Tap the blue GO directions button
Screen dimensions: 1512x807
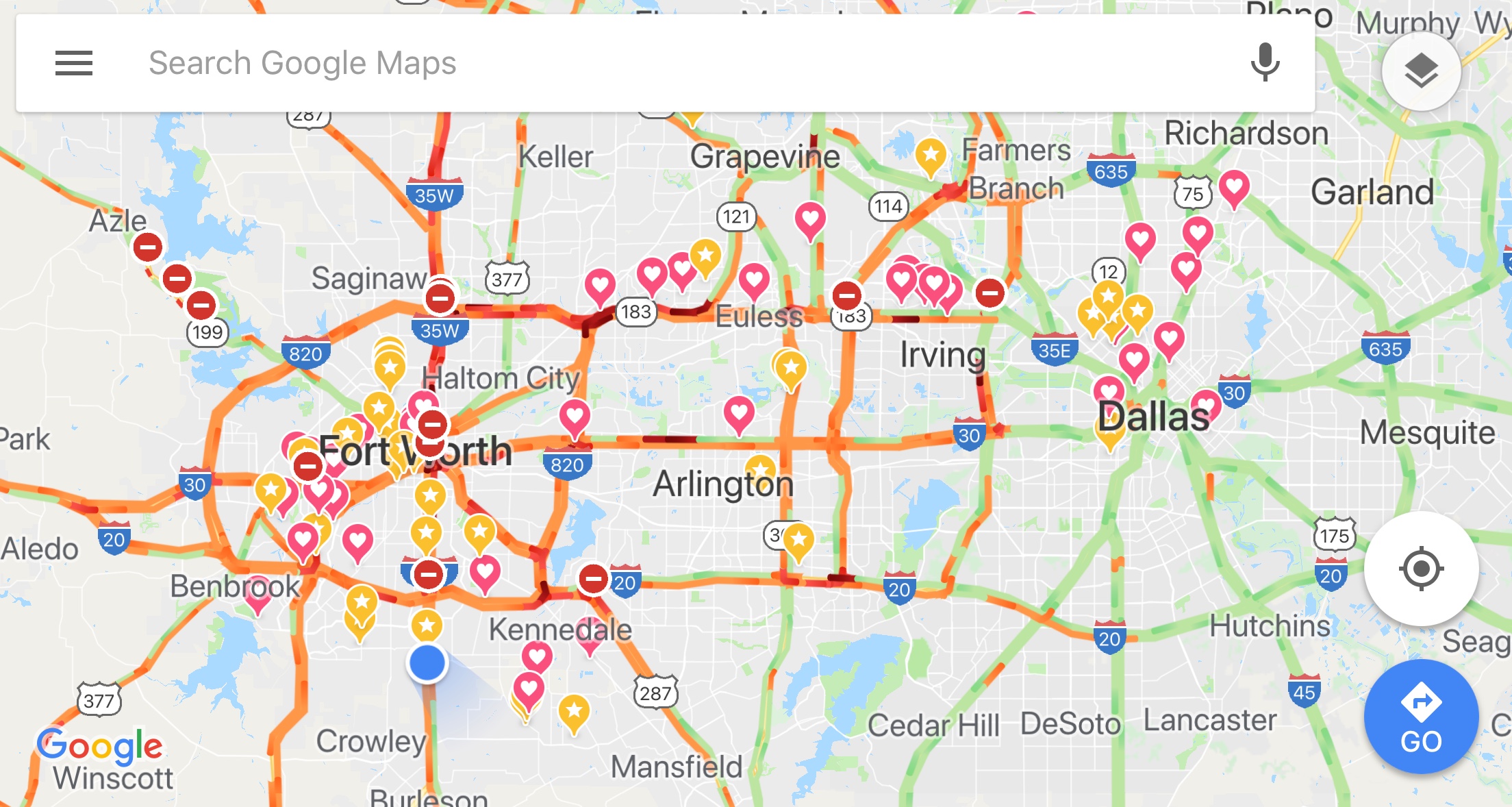pos(1421,717)
